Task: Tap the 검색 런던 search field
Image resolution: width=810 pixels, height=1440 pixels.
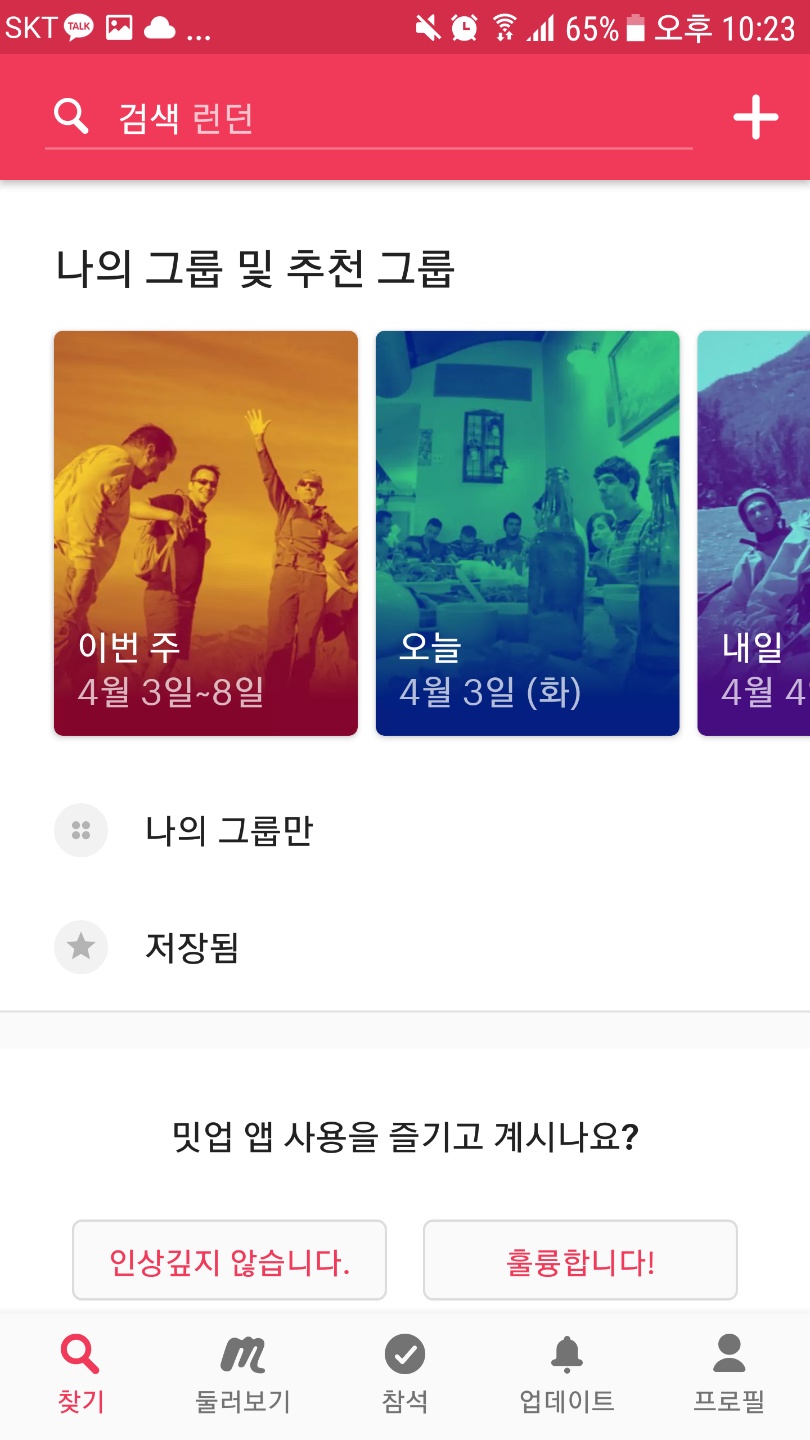Action: 368,118
